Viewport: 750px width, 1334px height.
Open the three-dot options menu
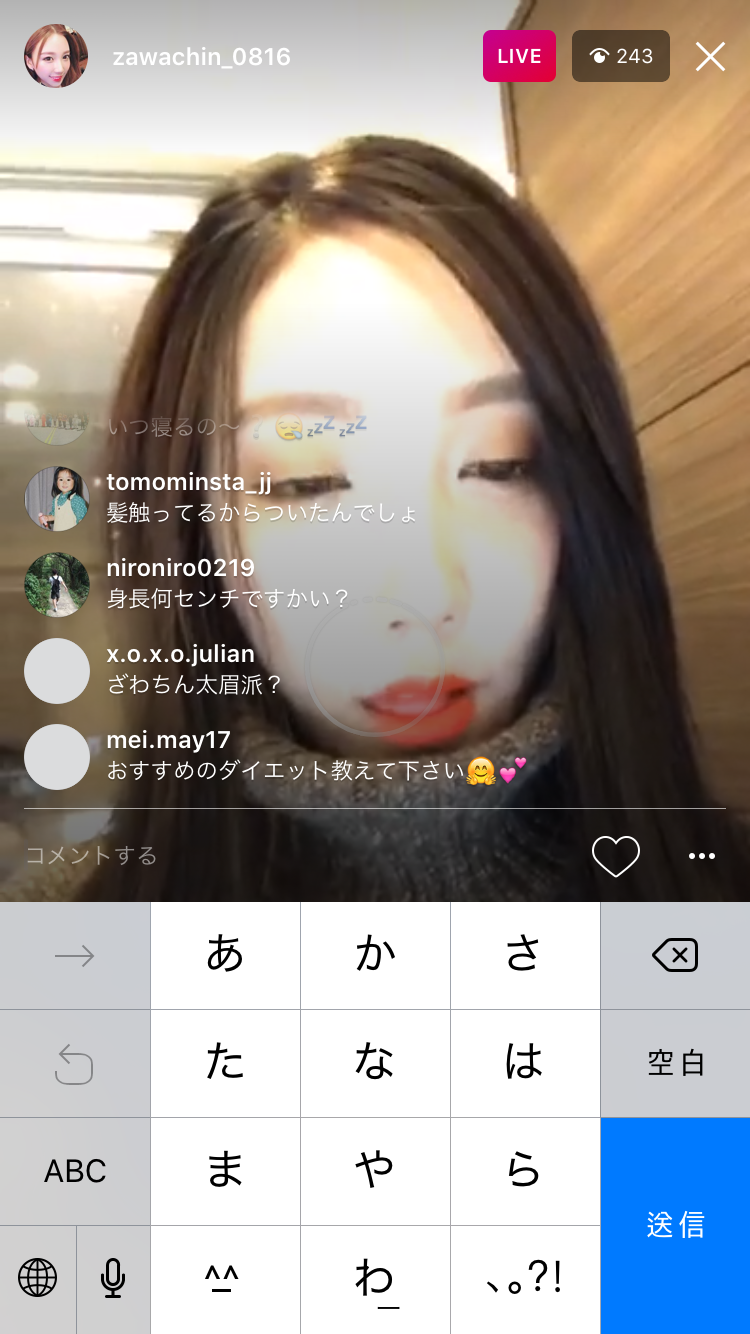[x=701, y=856]
